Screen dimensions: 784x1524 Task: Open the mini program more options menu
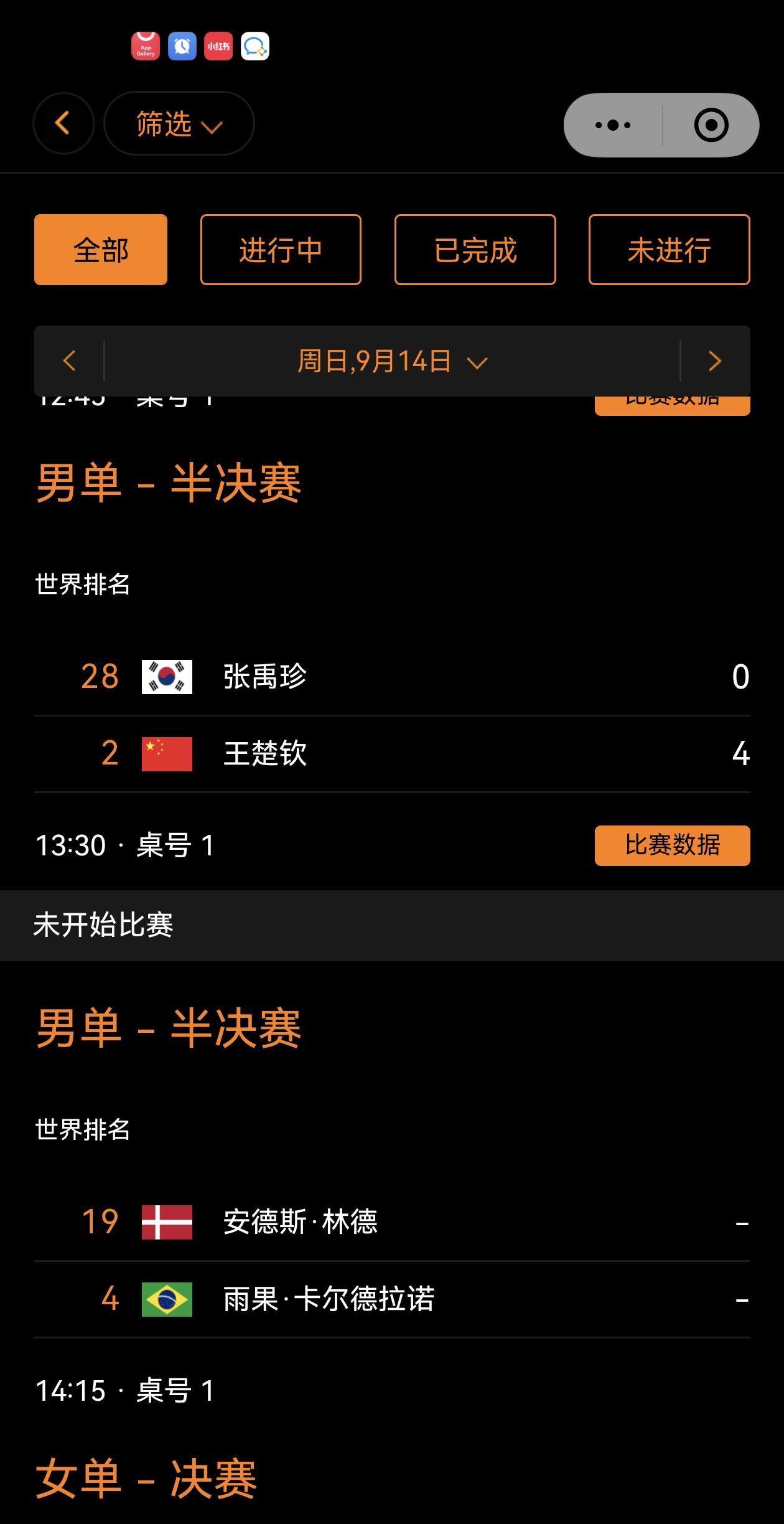(613, 125)
